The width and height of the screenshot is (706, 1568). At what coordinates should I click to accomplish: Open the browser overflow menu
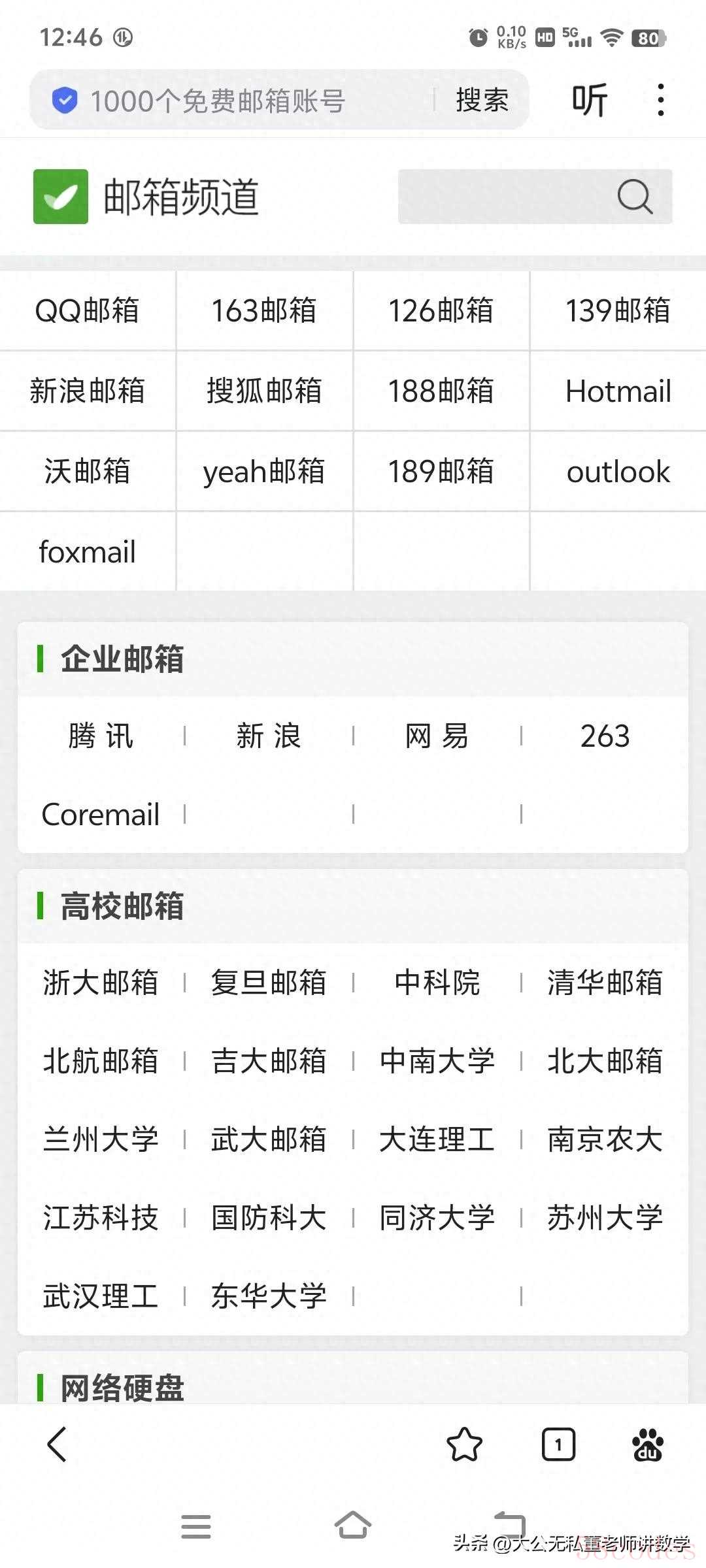tap(661, 101)
